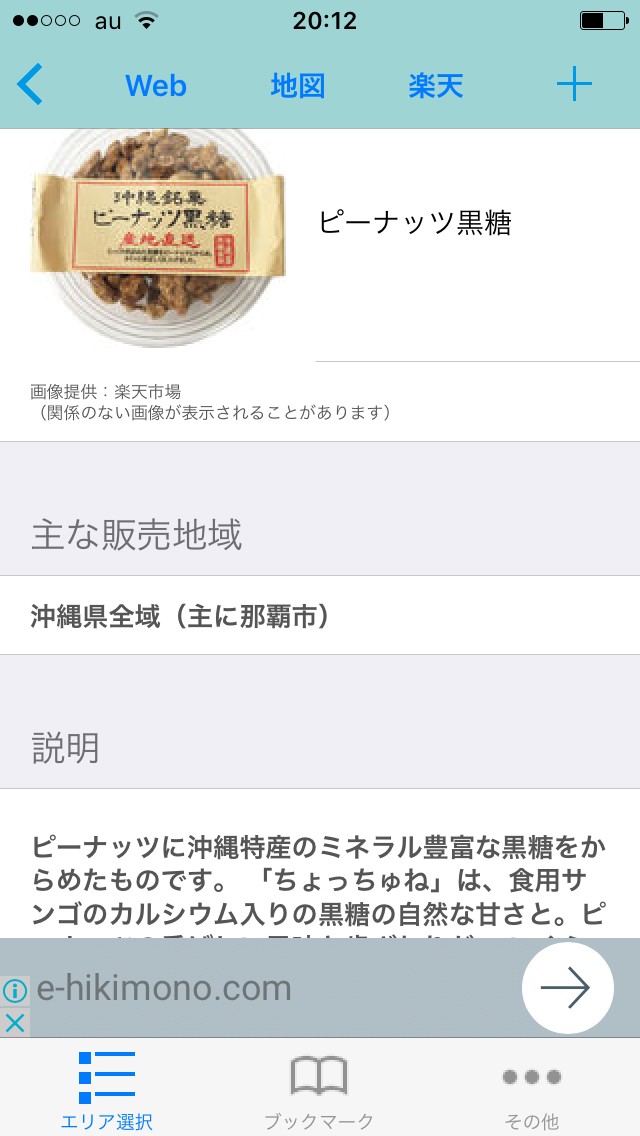Switch to the ブックマーク tab
Viewport: 640px width, 1136px height.
click(319, 1090)
